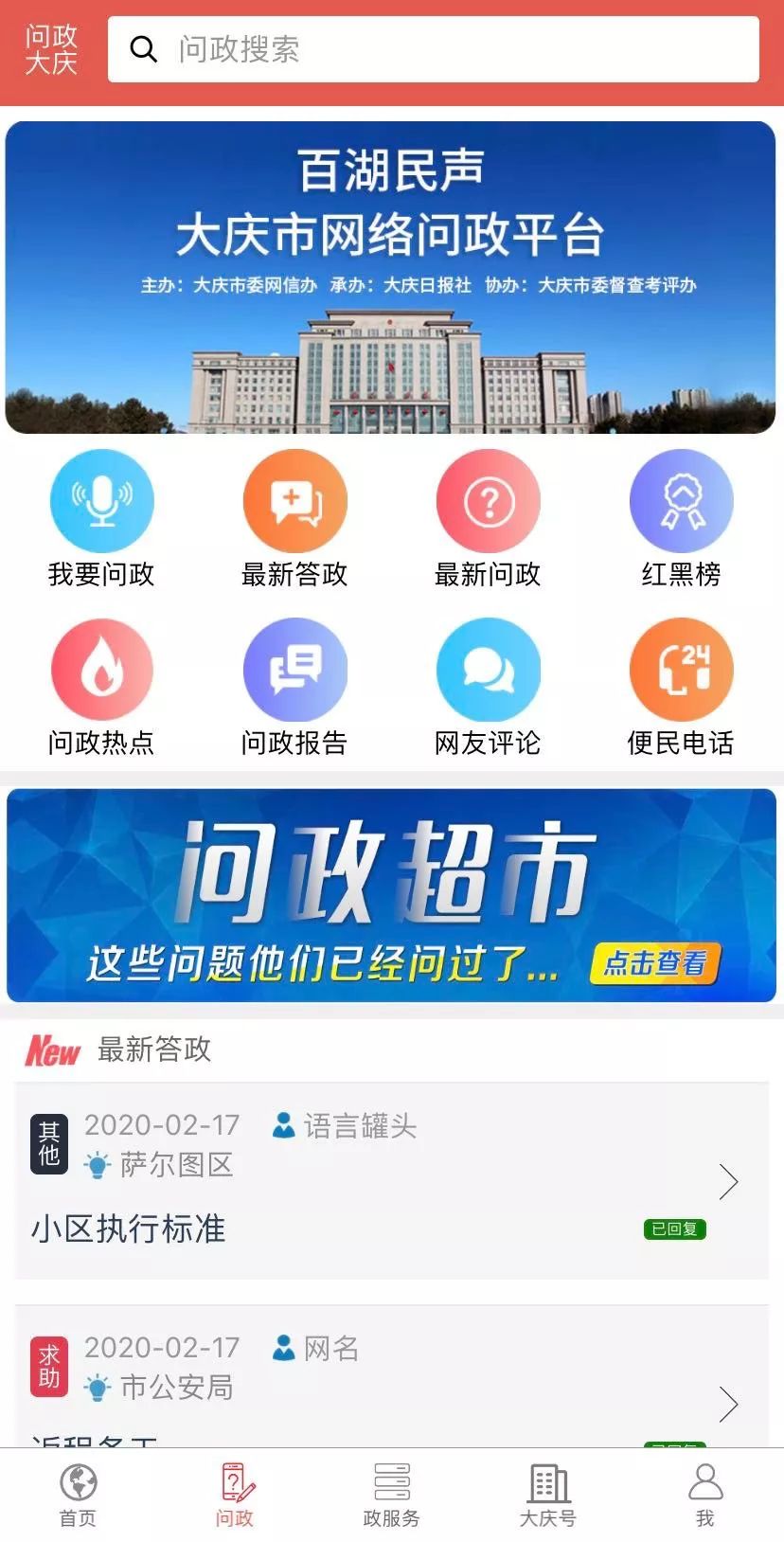Tap the 问政搜索 search input field
Screen dimensions: 784x1542
tap(436, 49)
